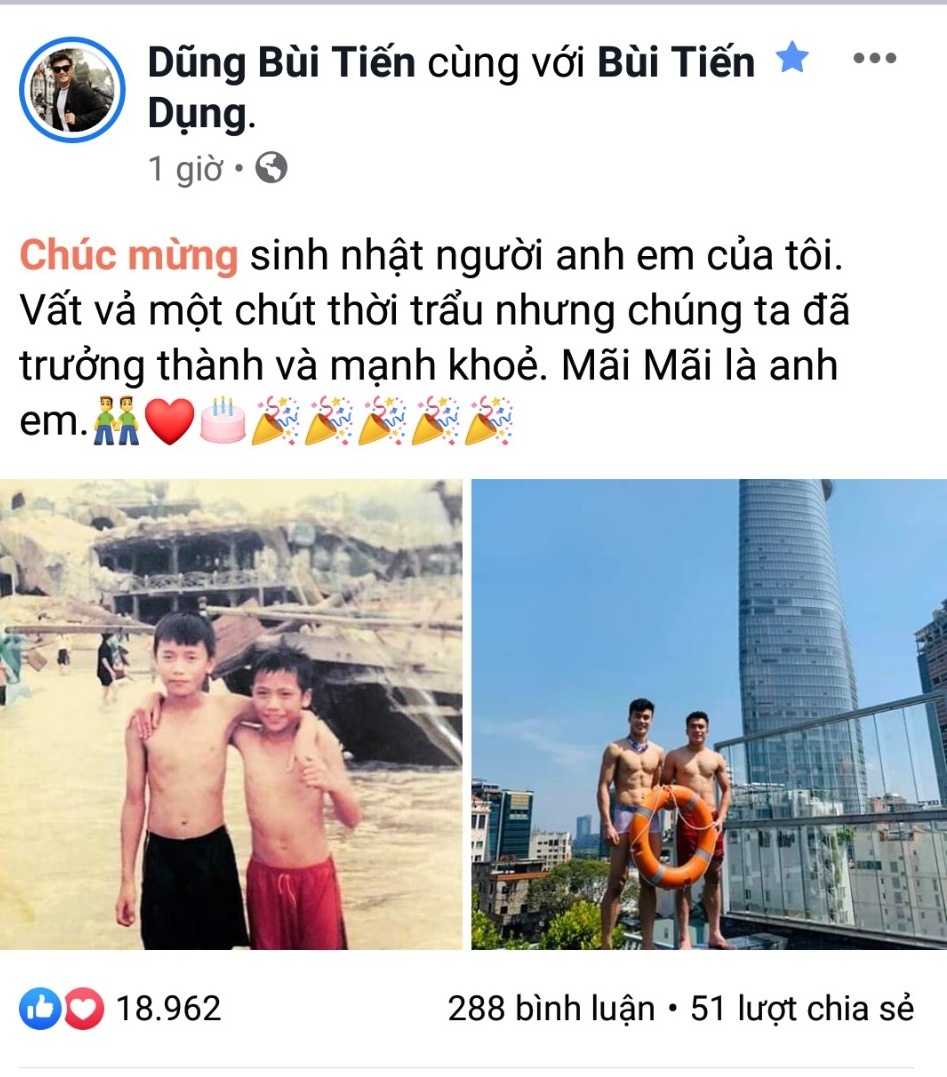
Task: Open the 288 bình luận comments
Action: coord(550,1008)
